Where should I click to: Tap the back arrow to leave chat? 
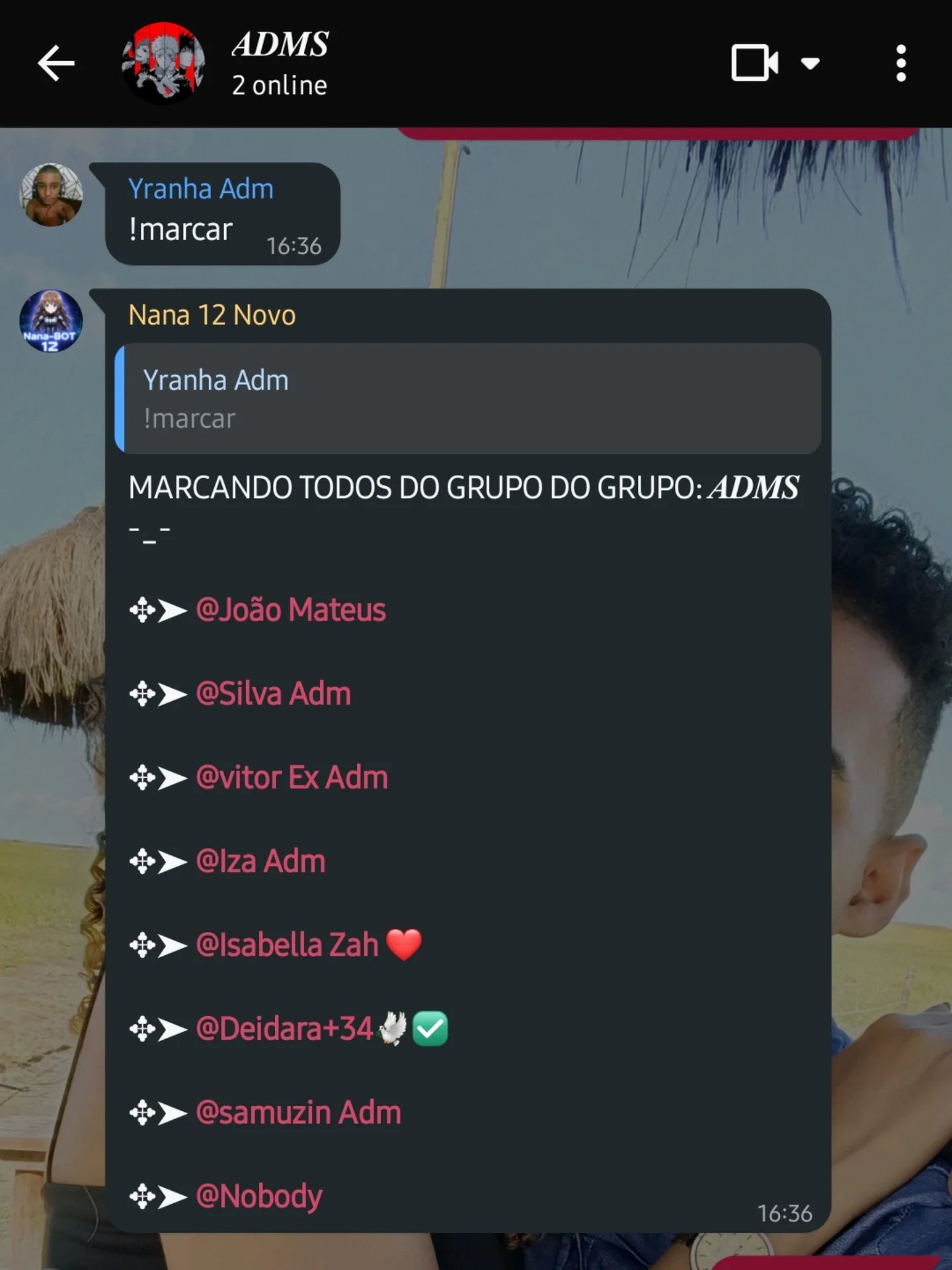point(56,63)
